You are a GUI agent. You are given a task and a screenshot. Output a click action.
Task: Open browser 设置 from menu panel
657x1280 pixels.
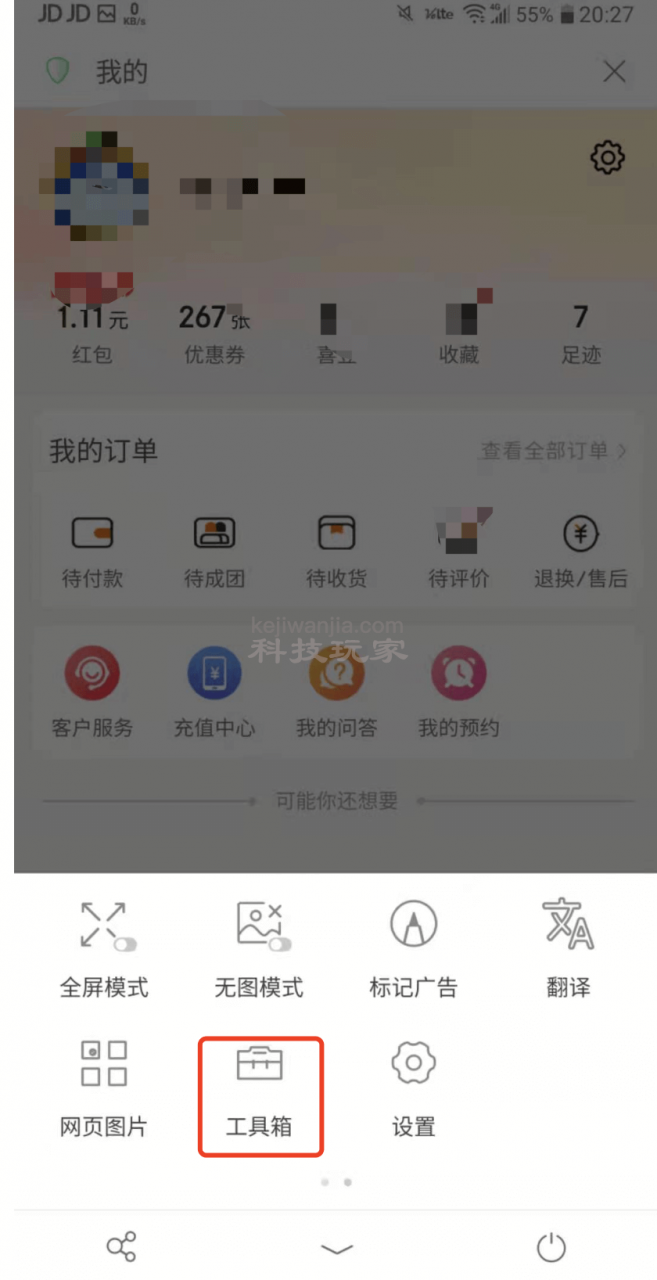coord(413,1085)
